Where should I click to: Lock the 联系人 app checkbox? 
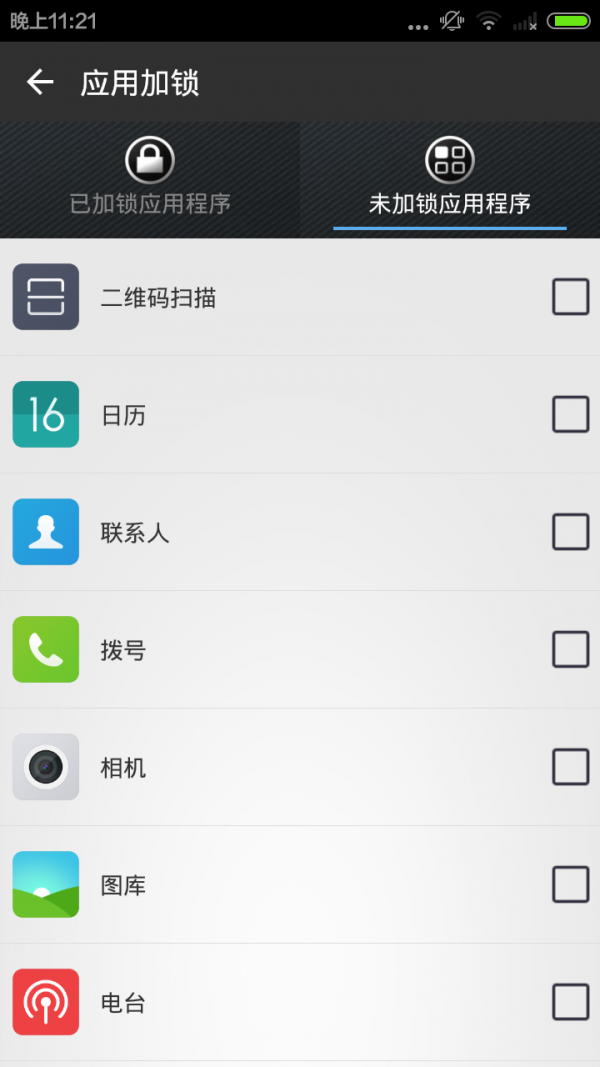click(570, 531)
